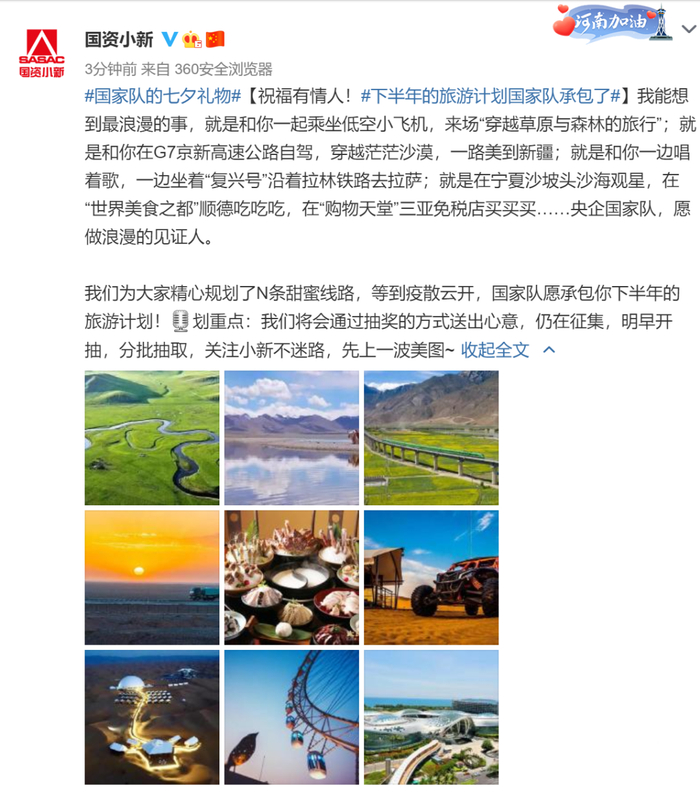700x792 pixels.
Task: Open the #国家队的七夕礼物# hashtag
Action: pos(164,96)
